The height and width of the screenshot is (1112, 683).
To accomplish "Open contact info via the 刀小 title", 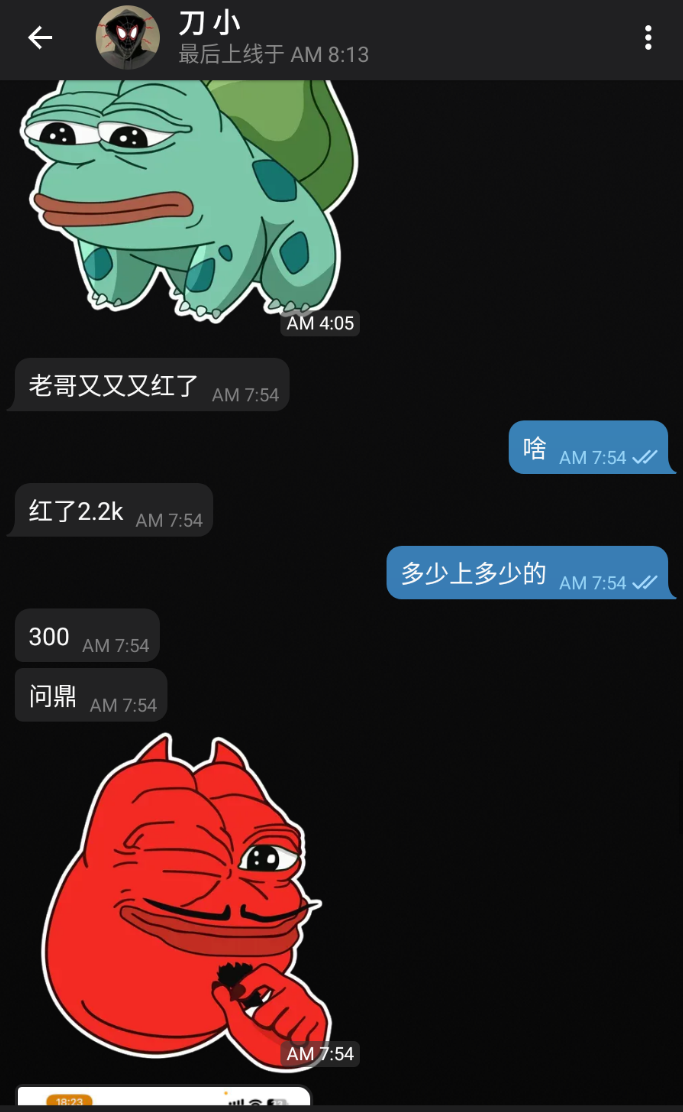I will 210,24.
